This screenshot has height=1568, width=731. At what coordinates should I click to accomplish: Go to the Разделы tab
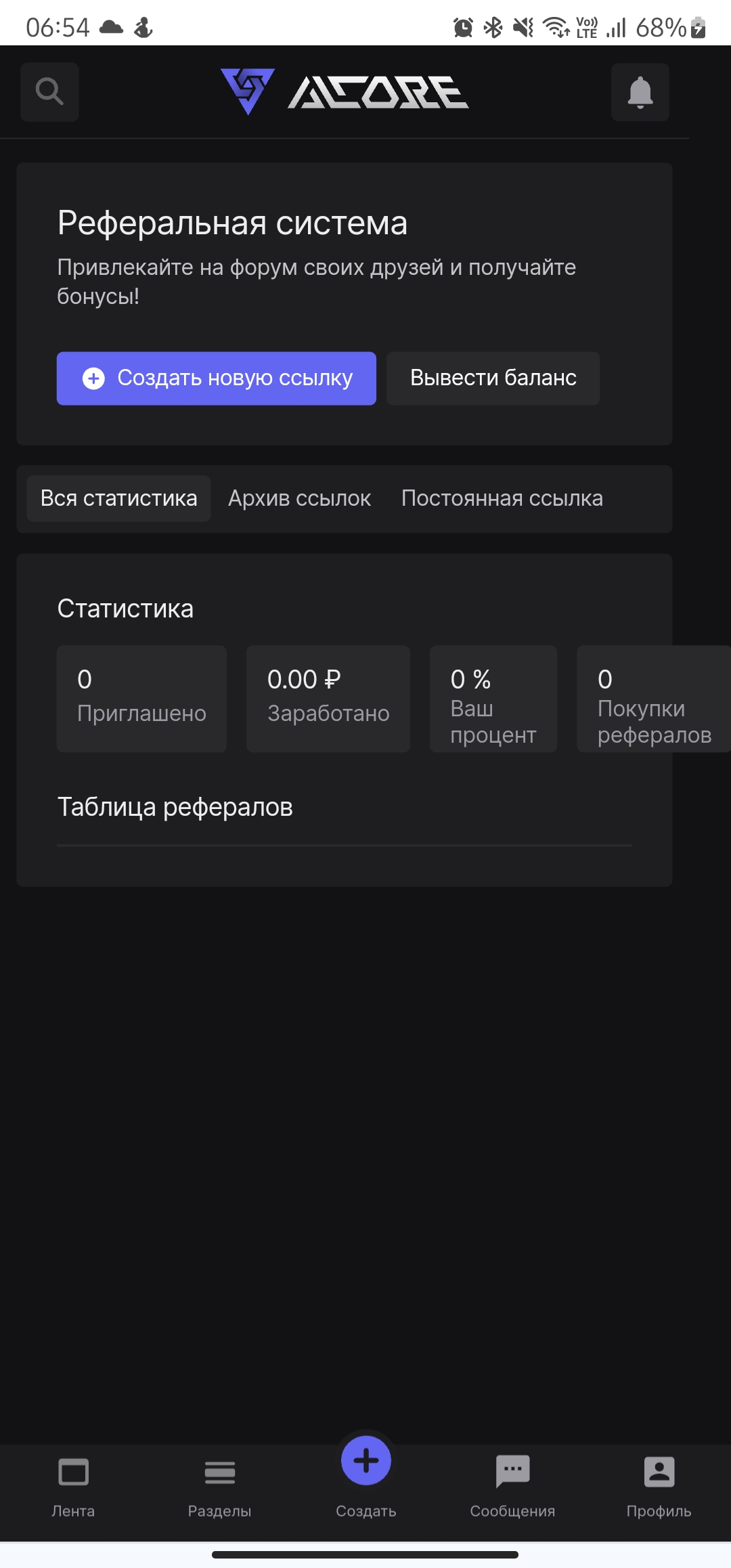click(219, 1486)
